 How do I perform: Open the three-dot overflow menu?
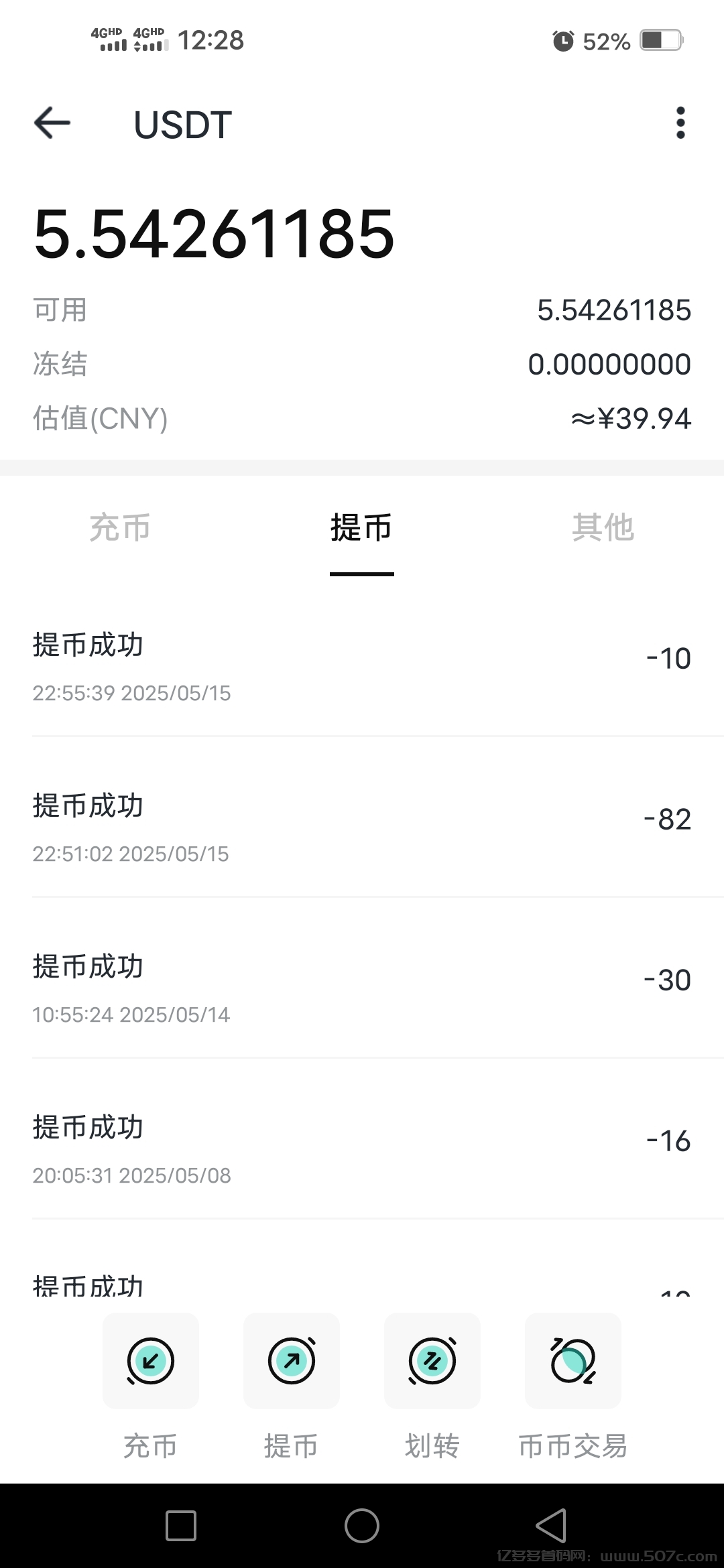point(680,123)
